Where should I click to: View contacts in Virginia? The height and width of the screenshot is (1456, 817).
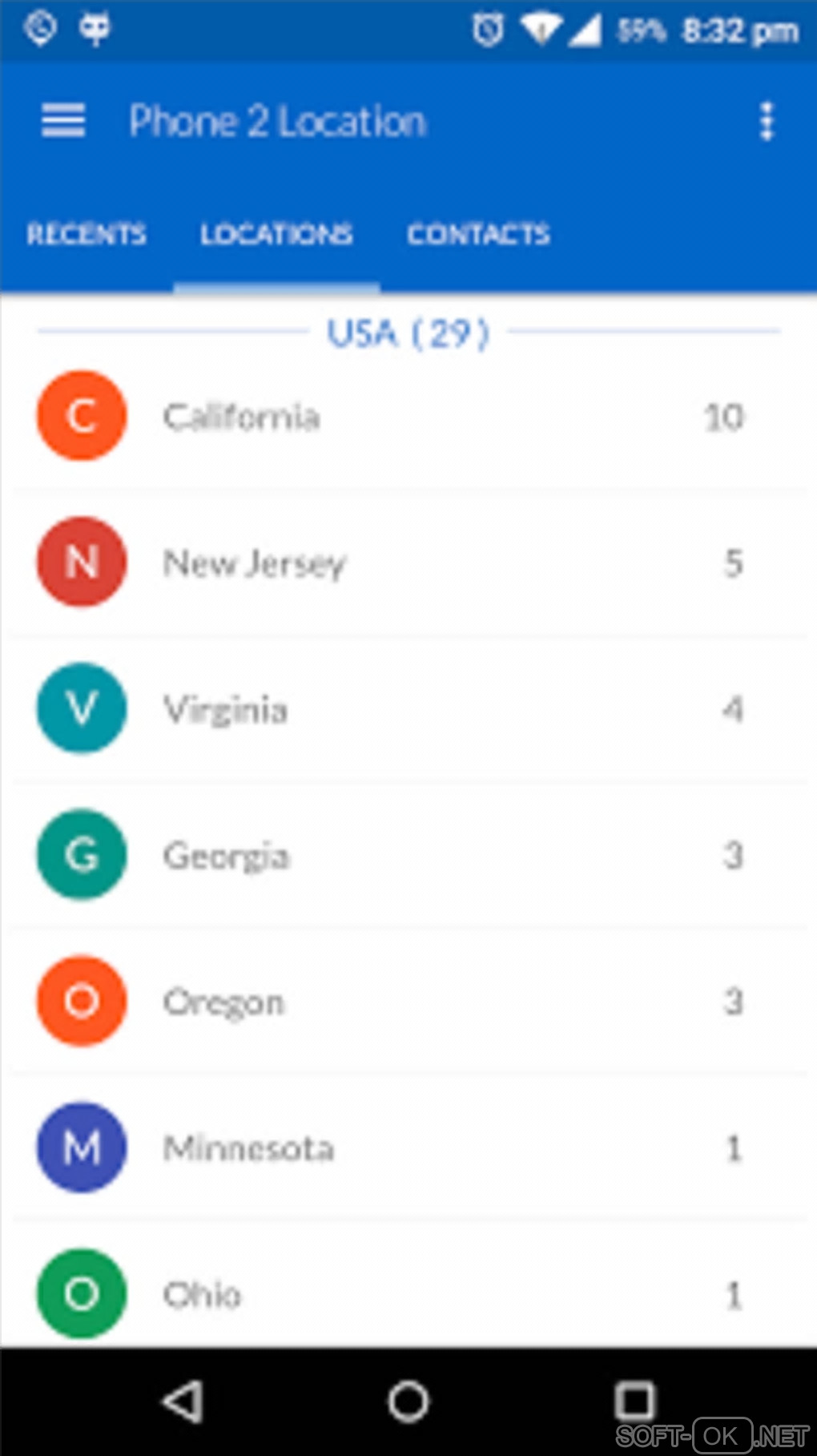click(408, 709)
